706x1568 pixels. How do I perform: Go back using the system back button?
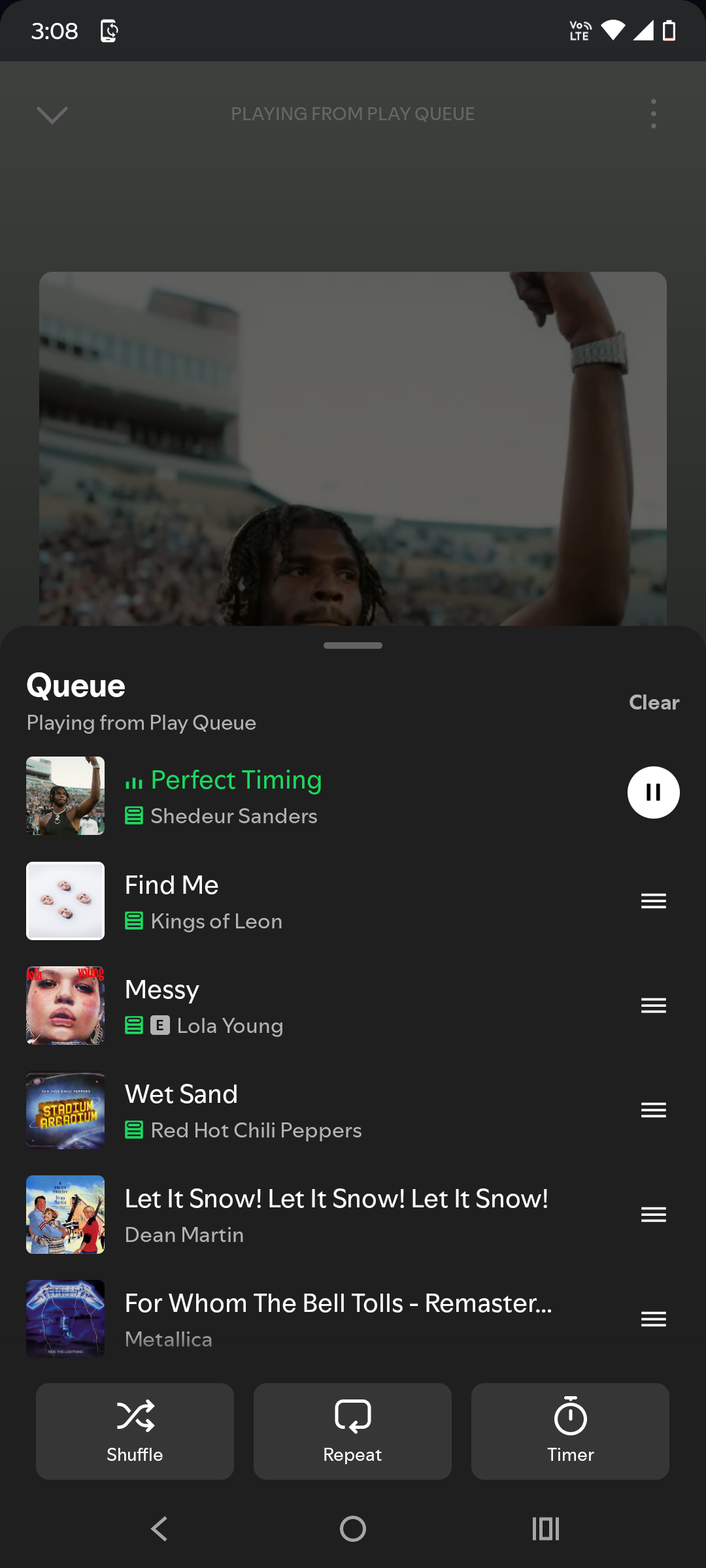pos(160,1529)
